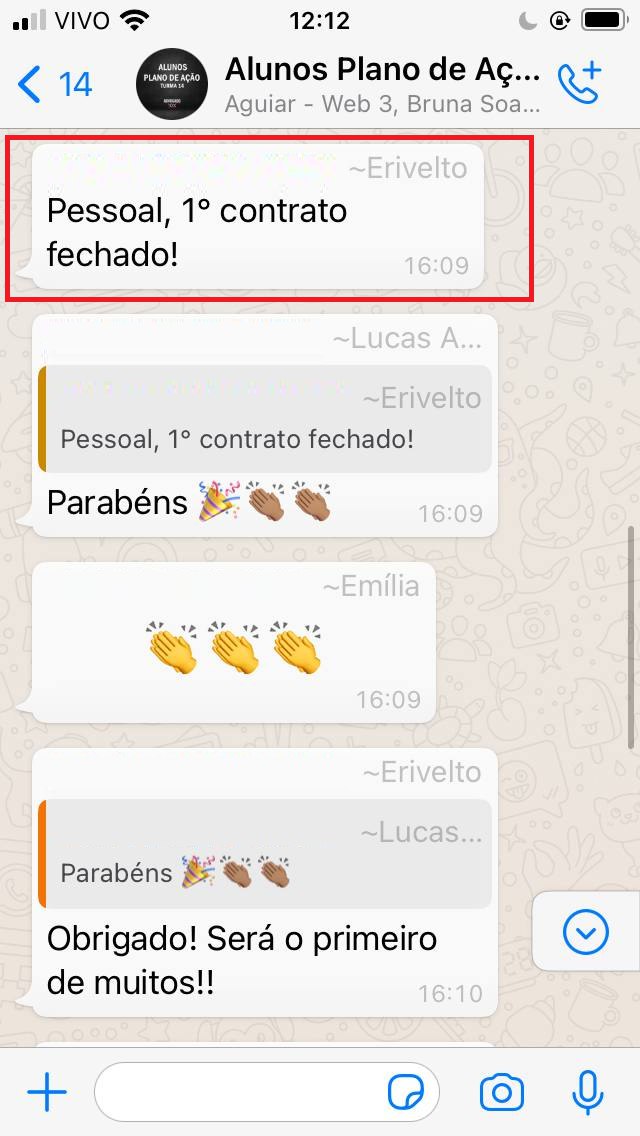Screen dimensions: 640x1136
Task: Focus the message text field
Action: point(240,1093)
